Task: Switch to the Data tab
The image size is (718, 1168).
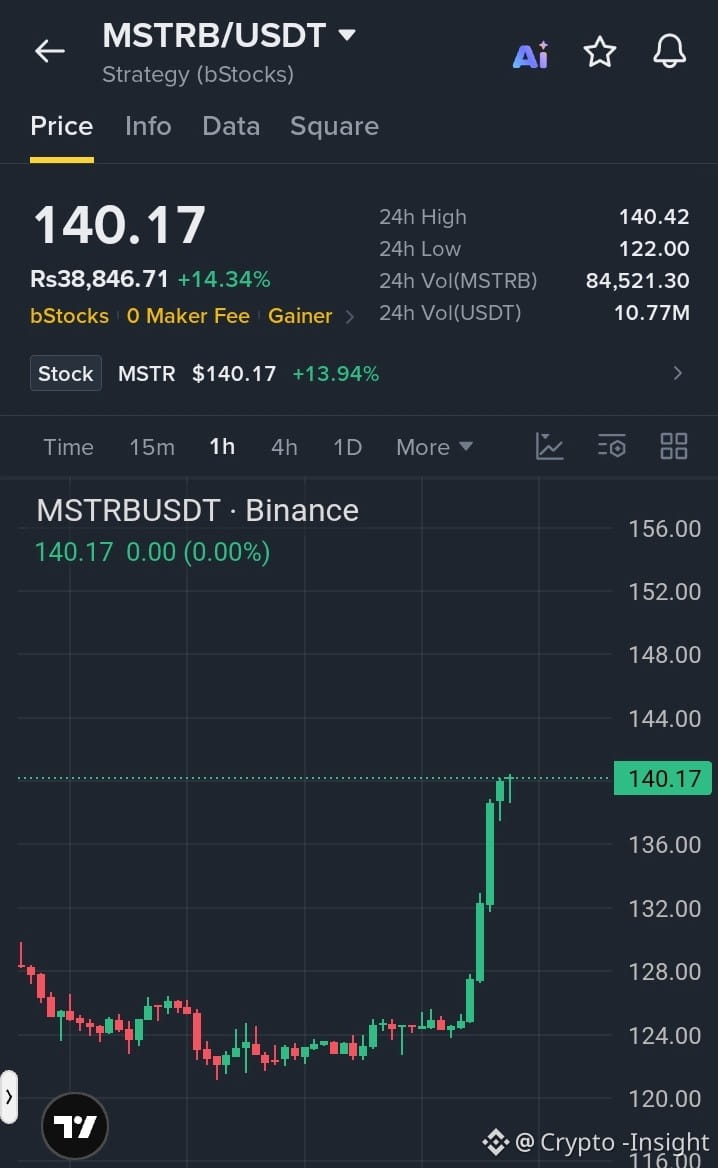Action: [x=231, y=126]
